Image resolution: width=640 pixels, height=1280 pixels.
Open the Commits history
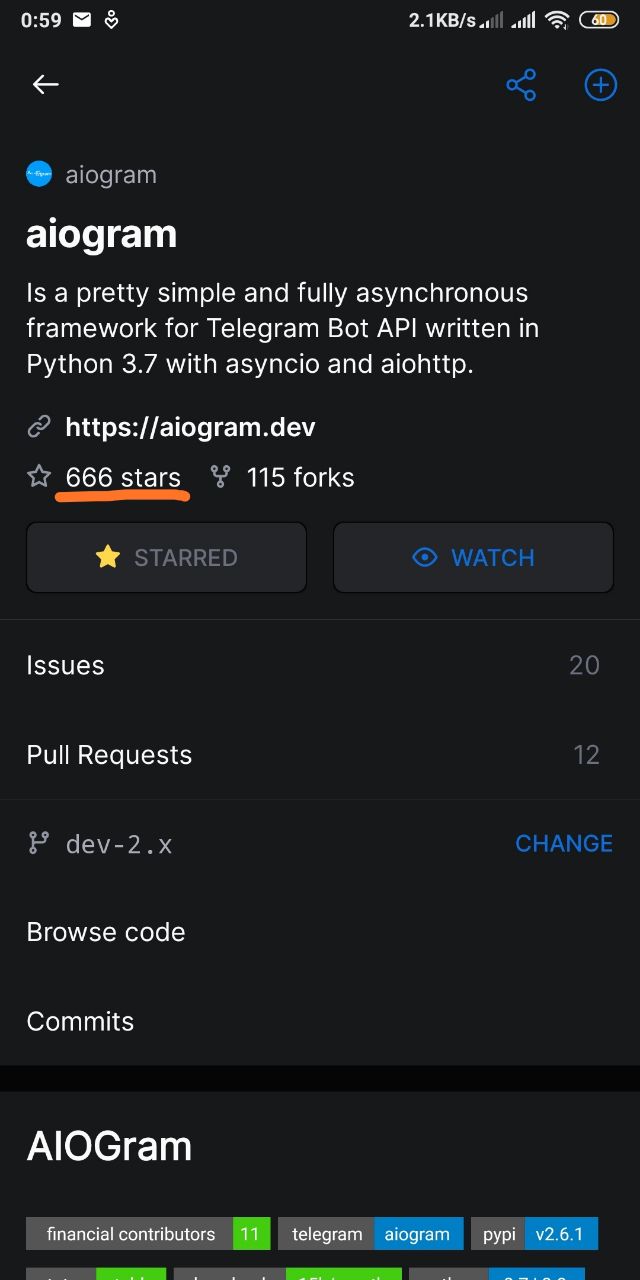pyautogui.click(x=320, y=1021)
